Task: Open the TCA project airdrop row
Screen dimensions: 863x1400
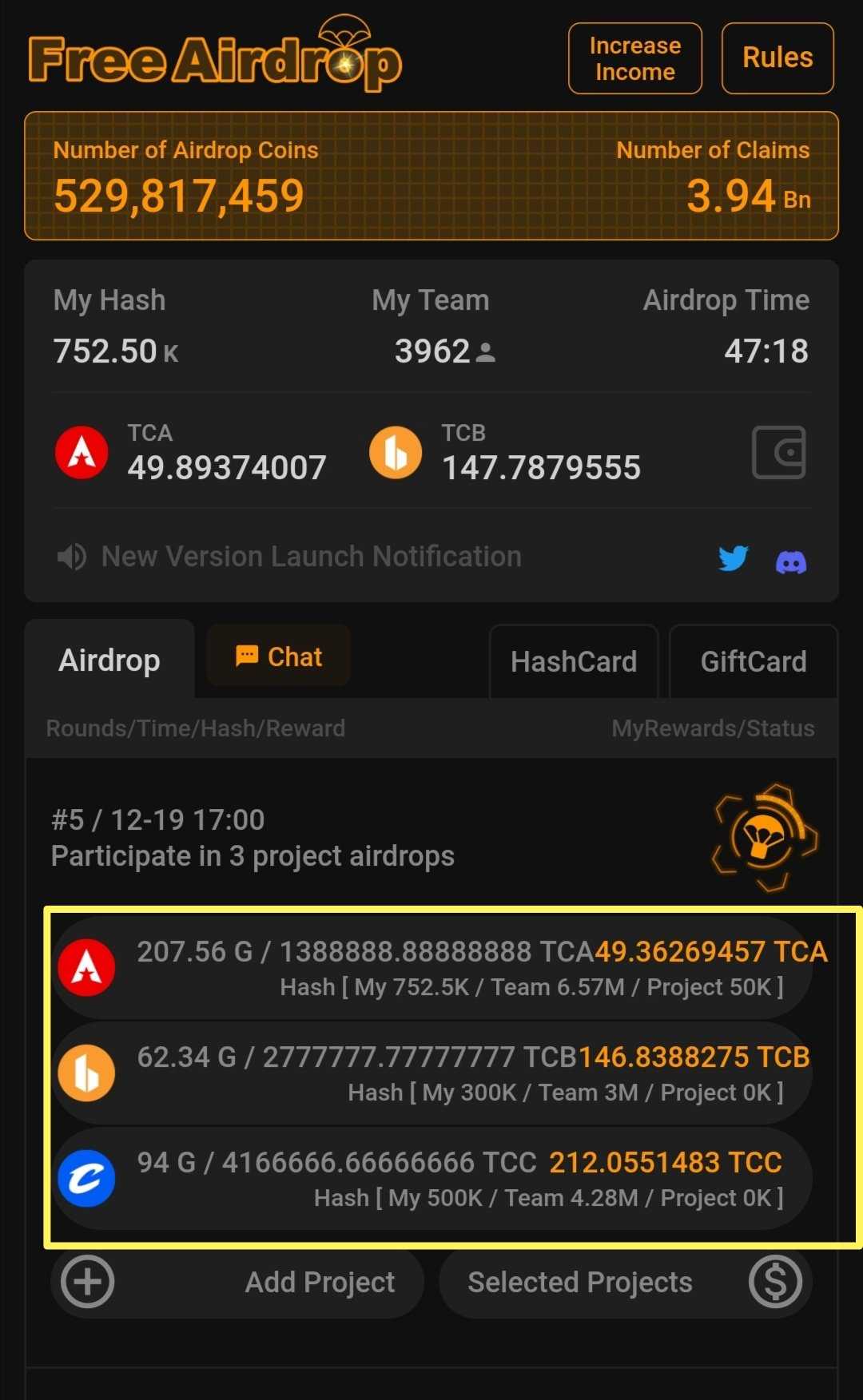Action: (x=432, y=967)
